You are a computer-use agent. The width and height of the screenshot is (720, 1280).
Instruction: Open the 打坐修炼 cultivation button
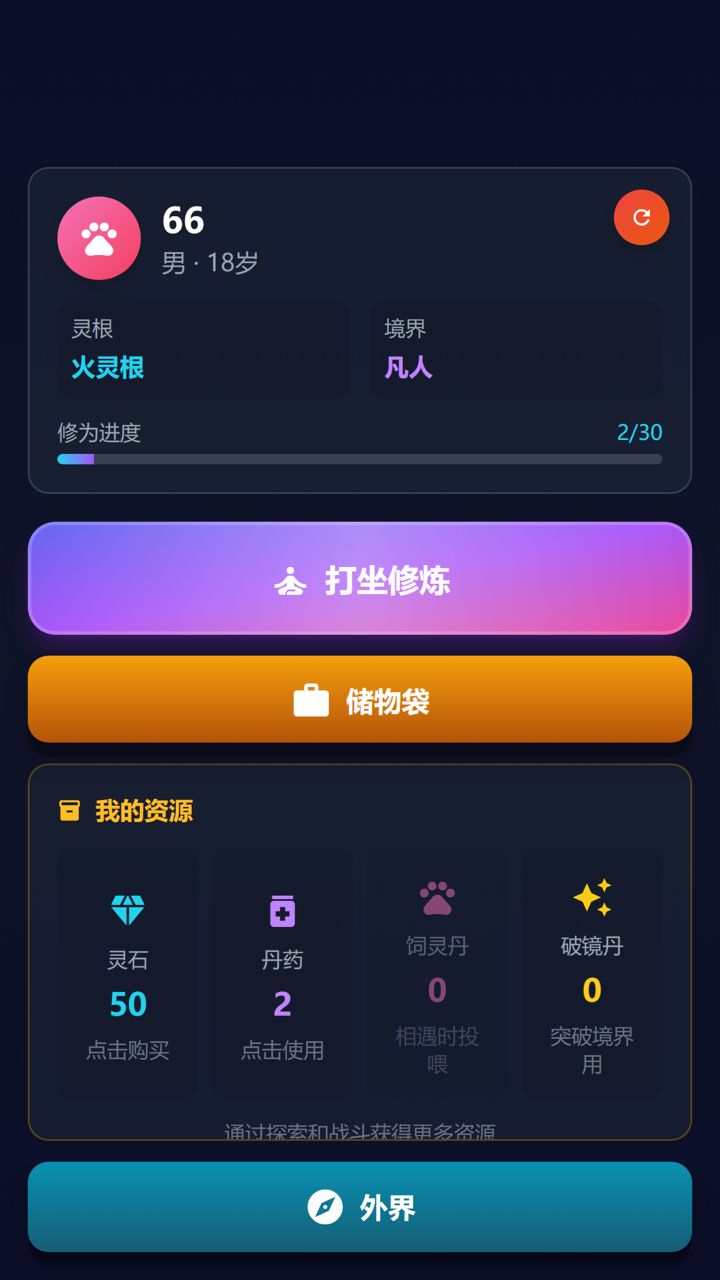360,578
